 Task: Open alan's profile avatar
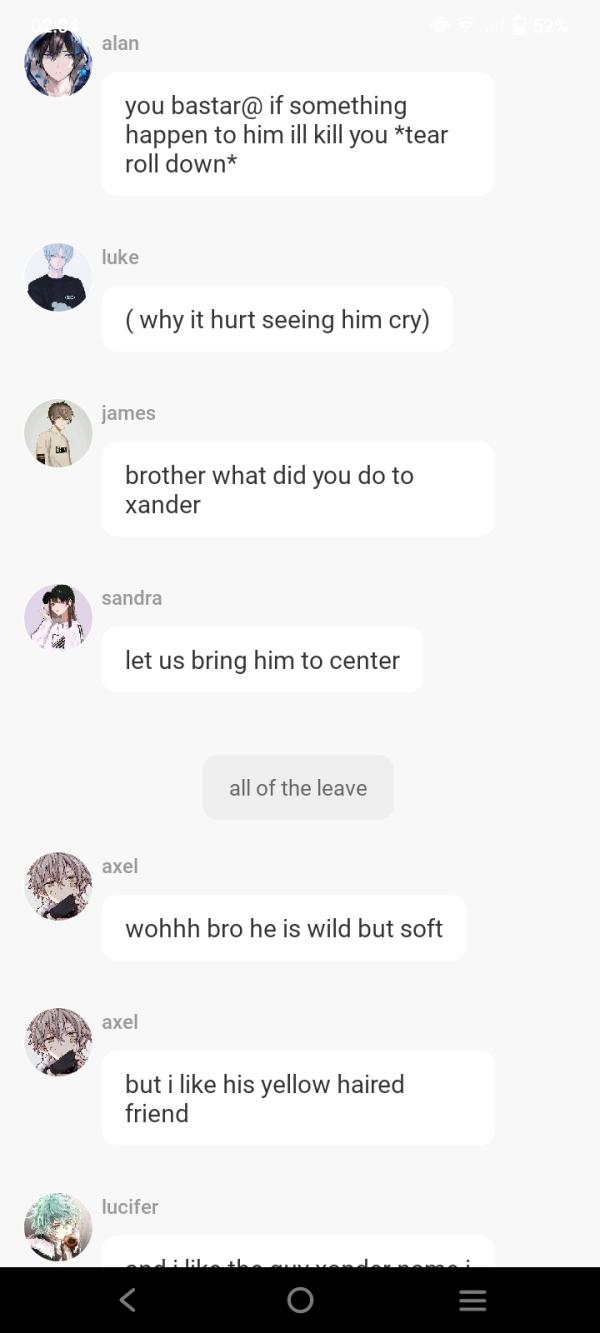click(58, 63)
